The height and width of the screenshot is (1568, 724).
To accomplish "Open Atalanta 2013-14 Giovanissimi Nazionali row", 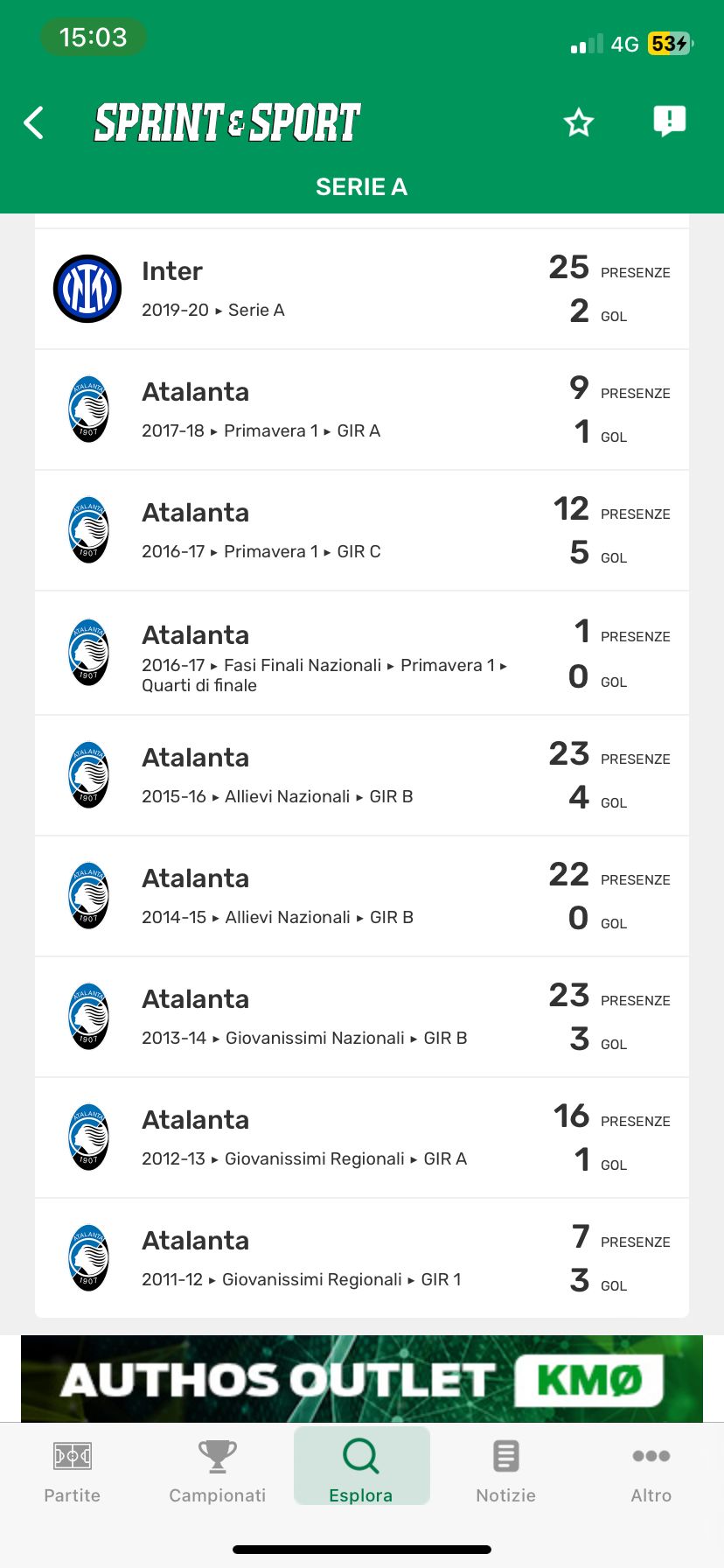I will [x=362, y=1017].
